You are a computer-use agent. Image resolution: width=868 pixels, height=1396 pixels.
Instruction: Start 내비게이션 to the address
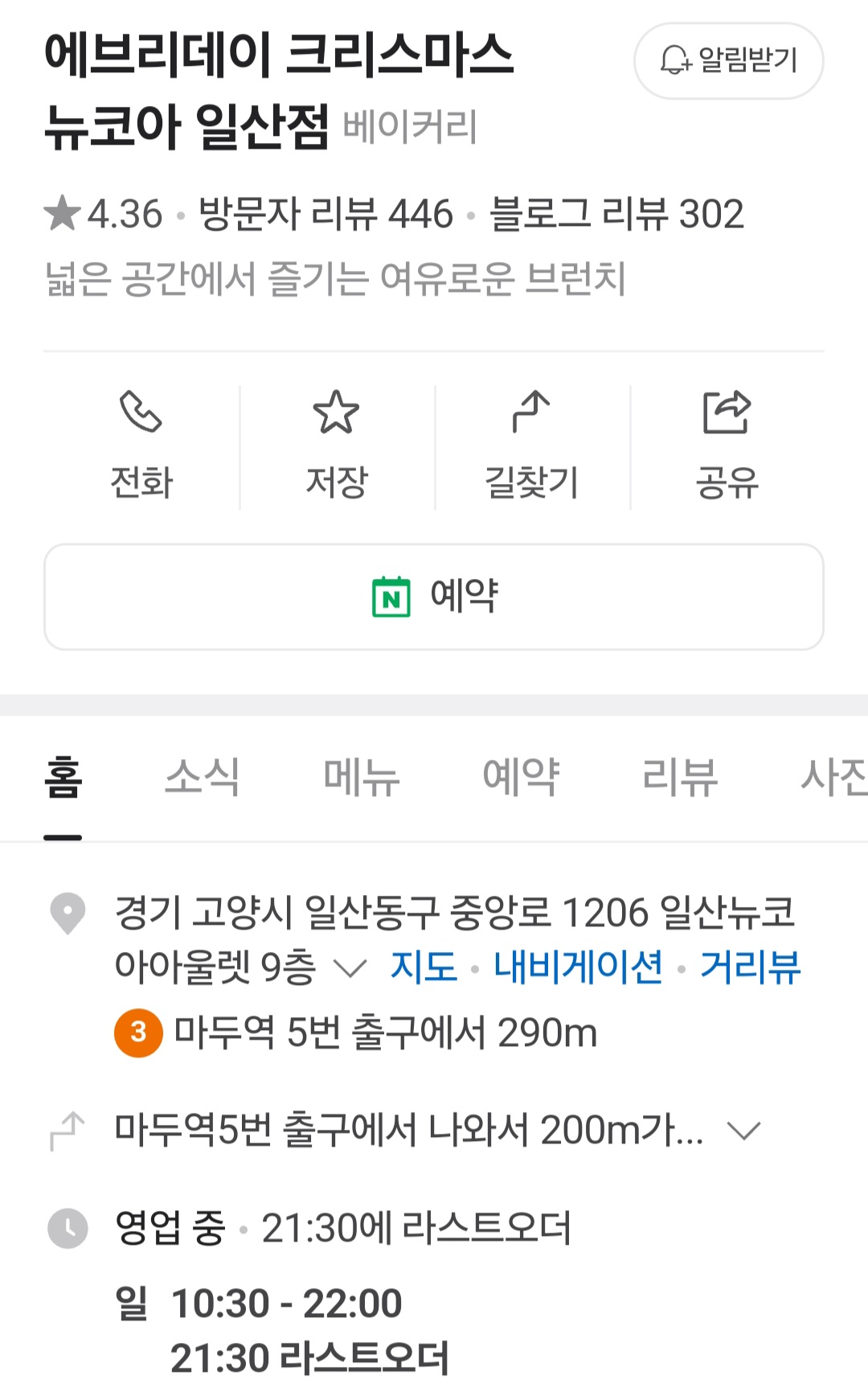pos(578,967)
